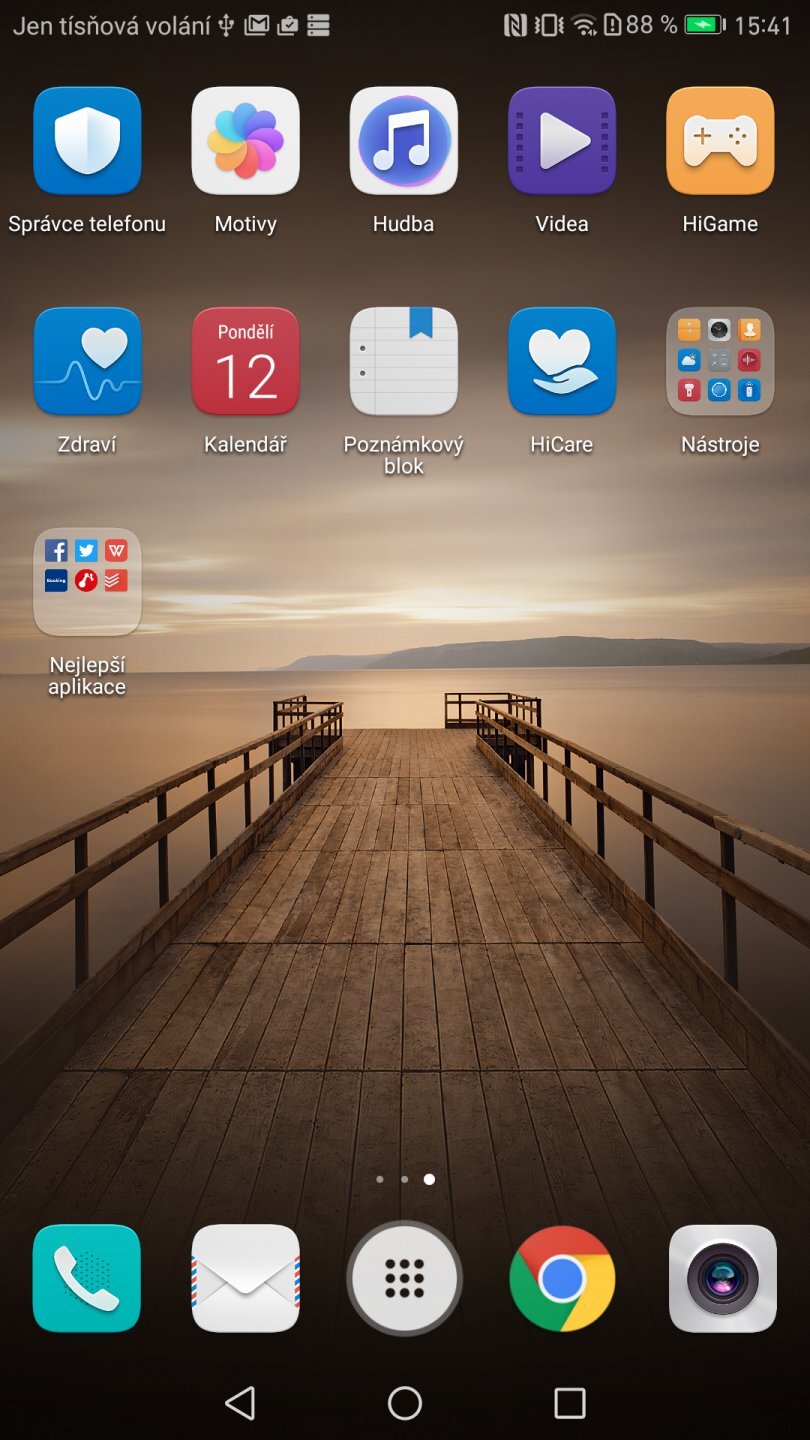The width and height of the screenshot is (810, 1440).
Task: Open the camera app
Action: [x=722, y=1278]
